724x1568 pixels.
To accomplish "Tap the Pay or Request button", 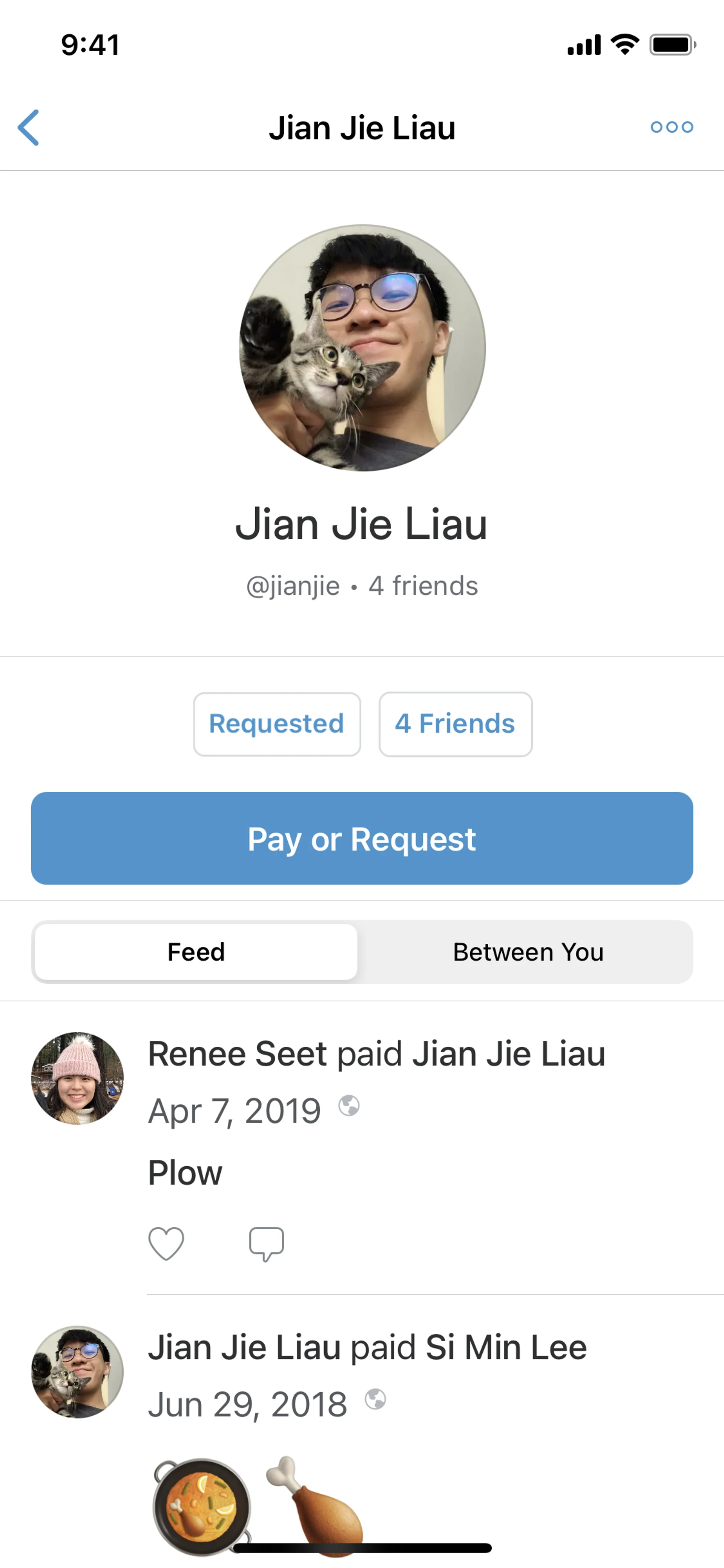I will click(362, 838).
